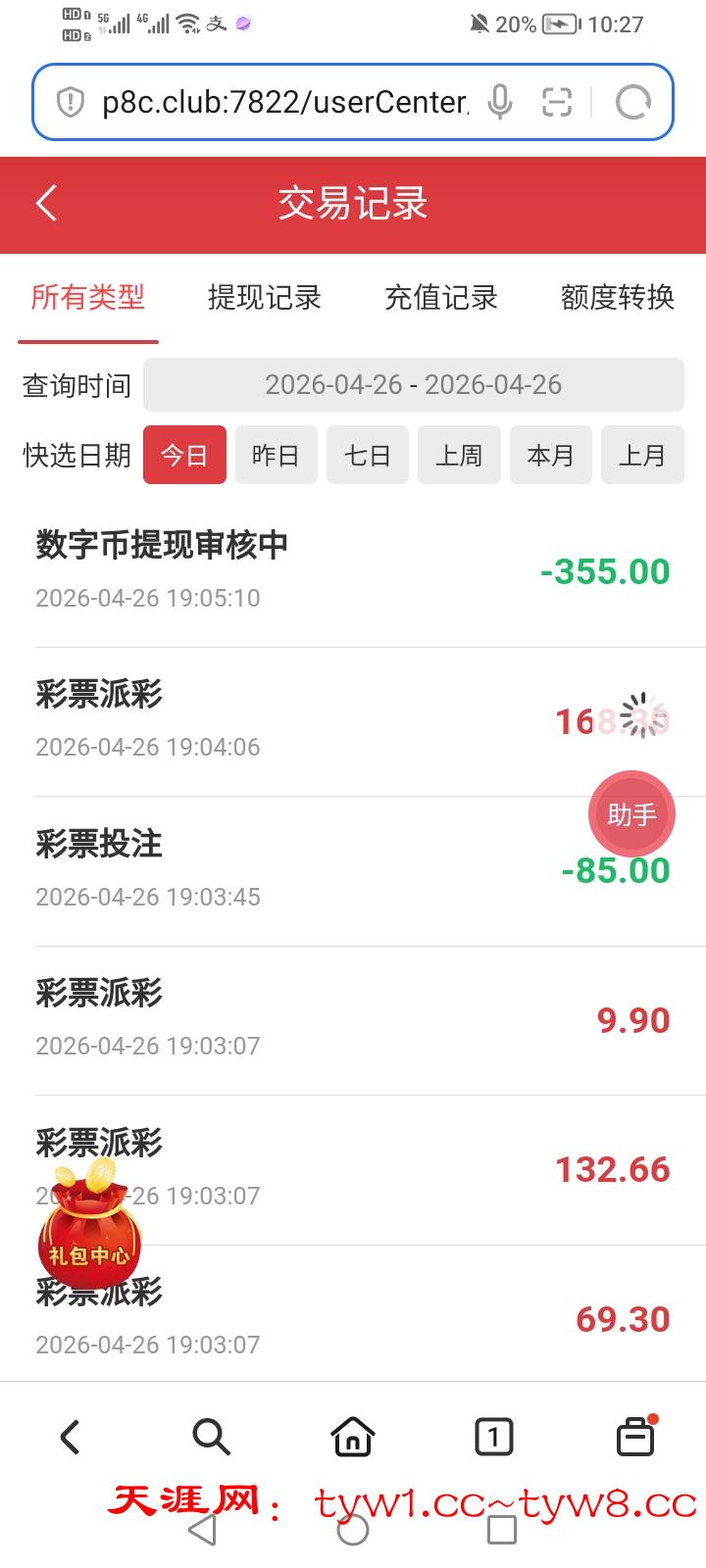Select the 本月 quick date

(x=550, y=455)
